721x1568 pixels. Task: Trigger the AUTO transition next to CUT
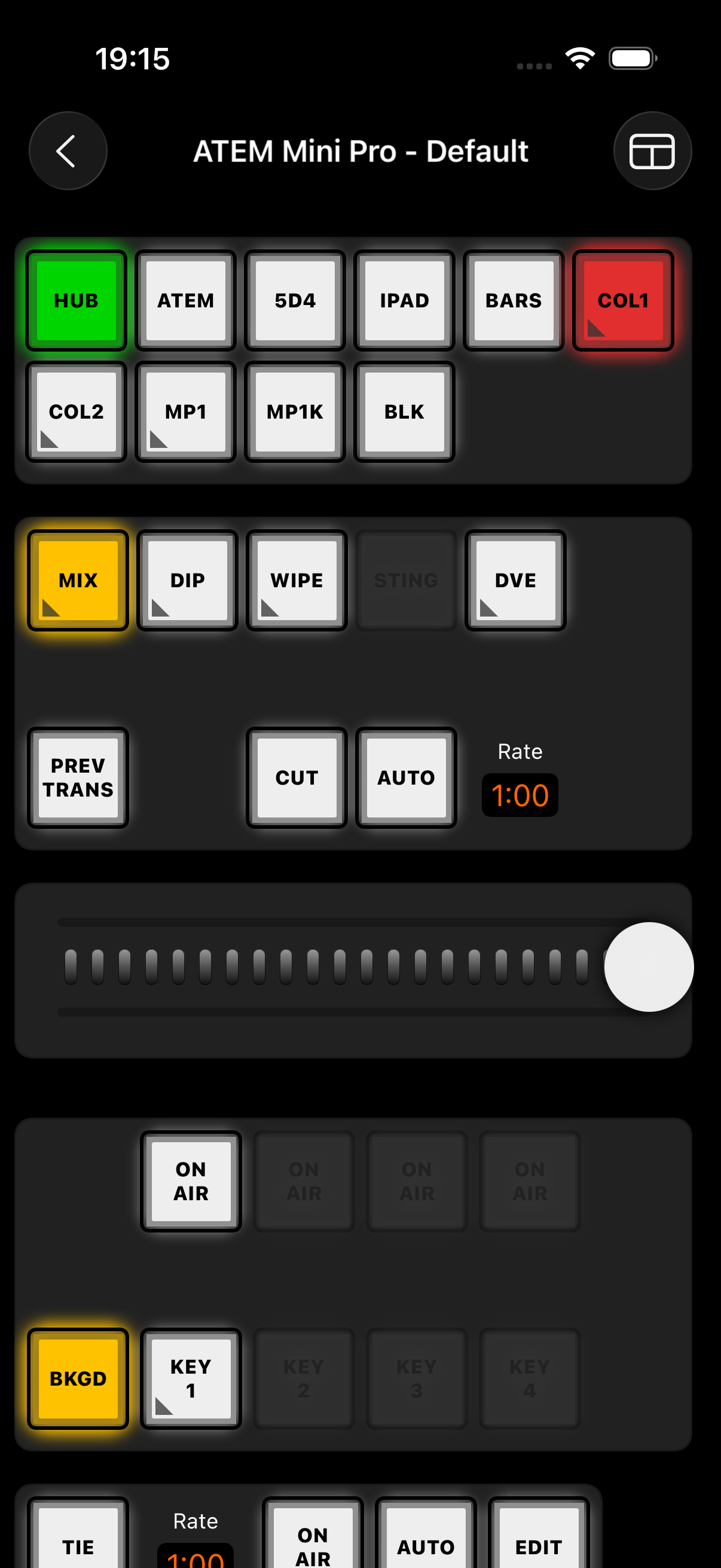(x=406, y=778)
